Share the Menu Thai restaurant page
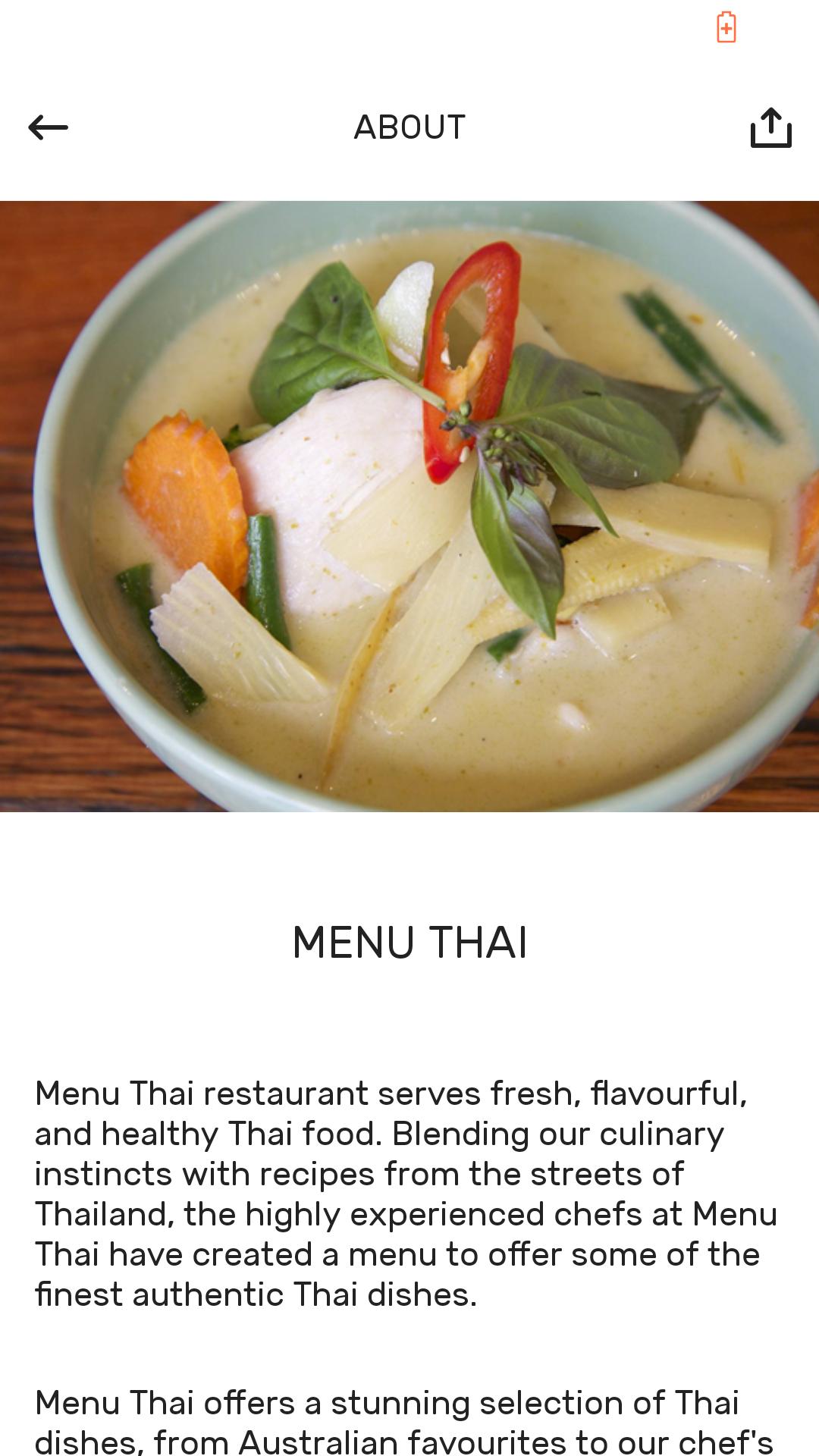This screenshot has height=1456, width=819. point(770,127)
